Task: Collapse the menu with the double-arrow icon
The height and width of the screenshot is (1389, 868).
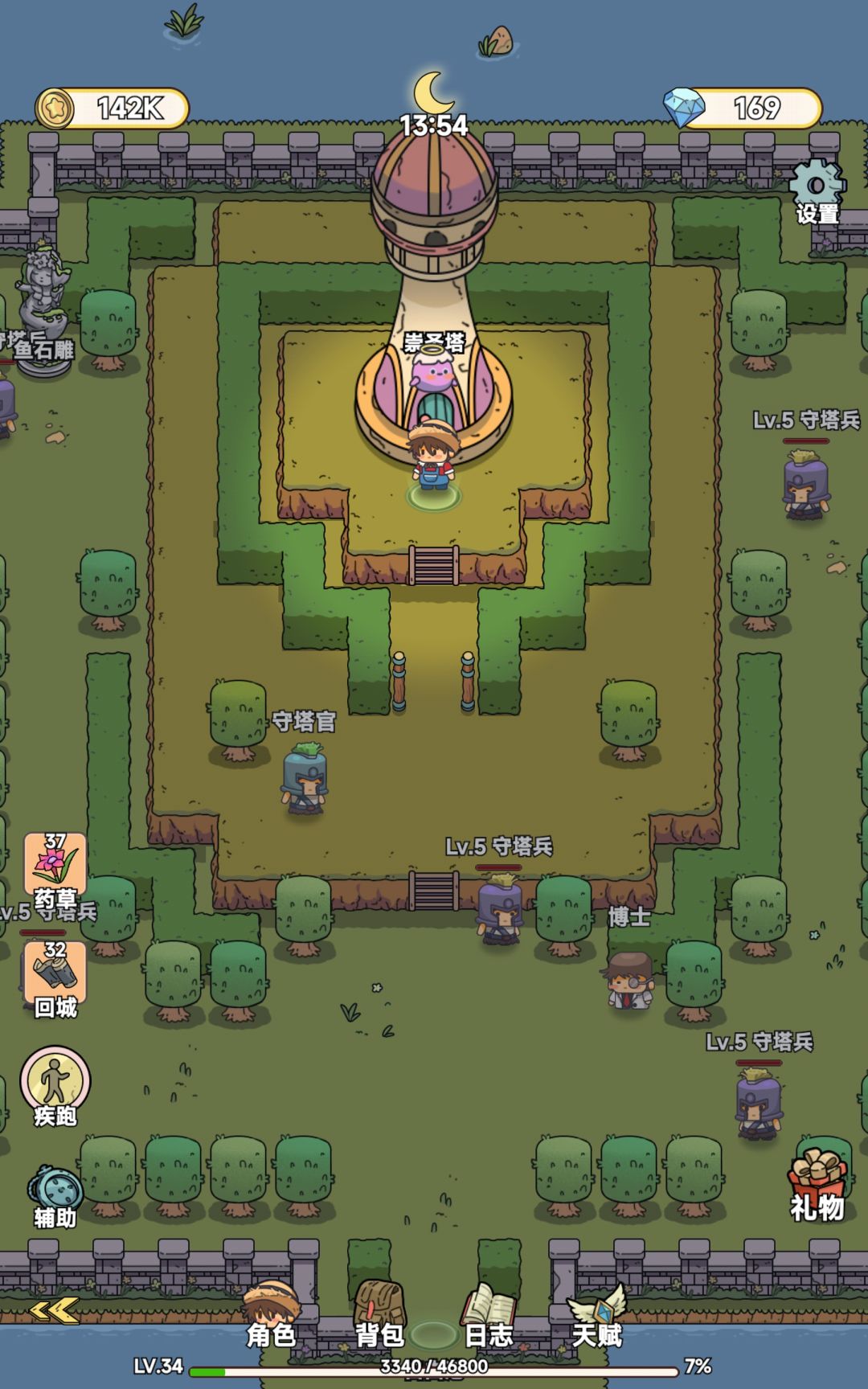Action: tap(54, 1310)
